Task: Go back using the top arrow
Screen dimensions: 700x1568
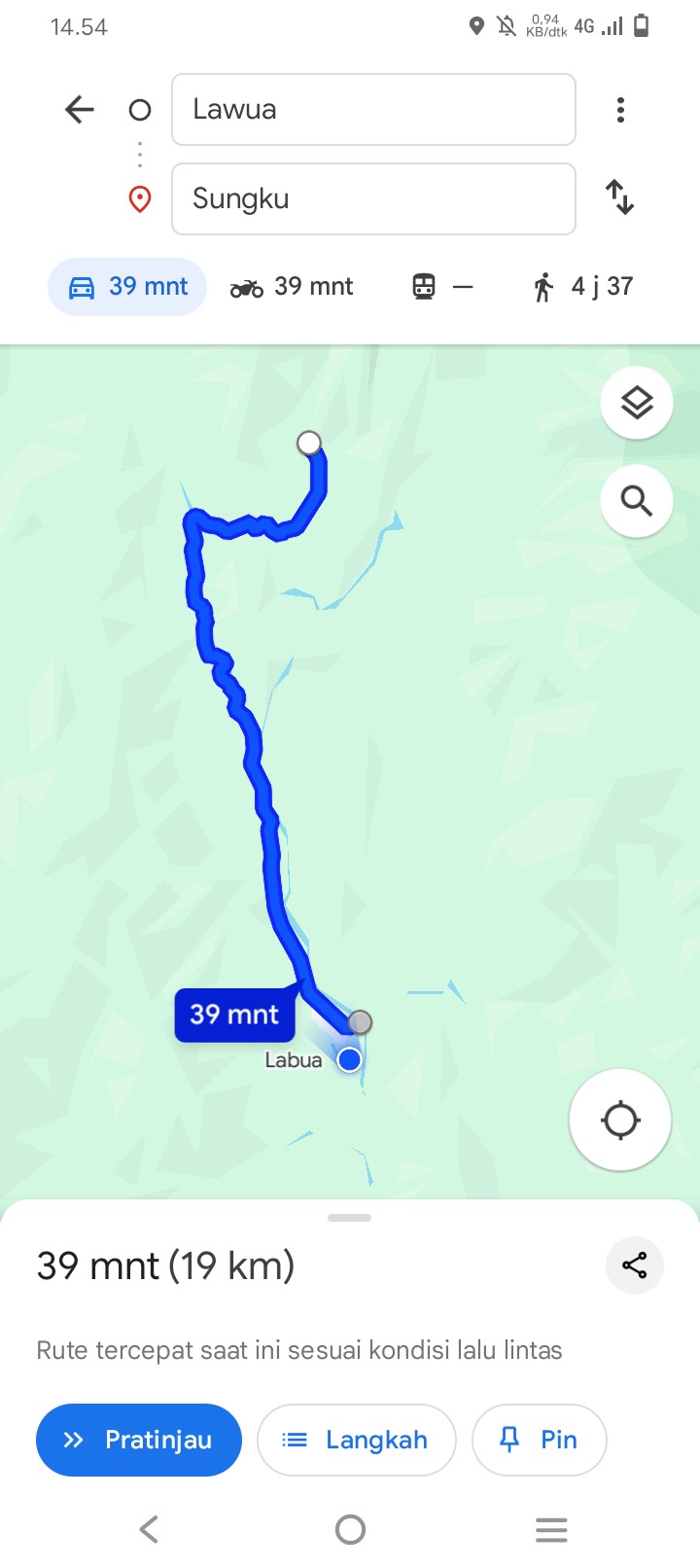Action: pos(79,110)
